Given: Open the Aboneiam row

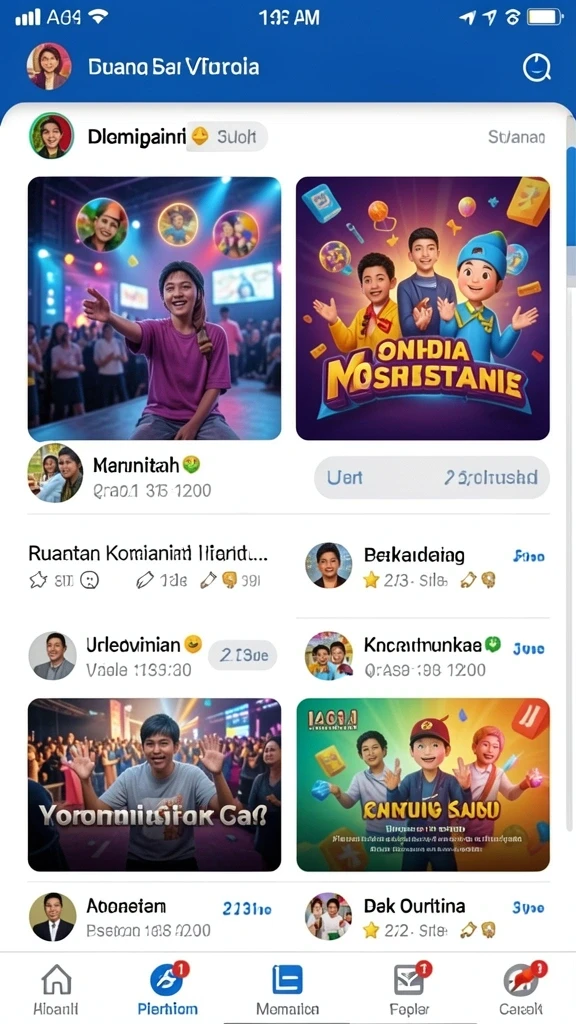Looking at the screenshot, I should pyautogui.click(x=153, y=917).
